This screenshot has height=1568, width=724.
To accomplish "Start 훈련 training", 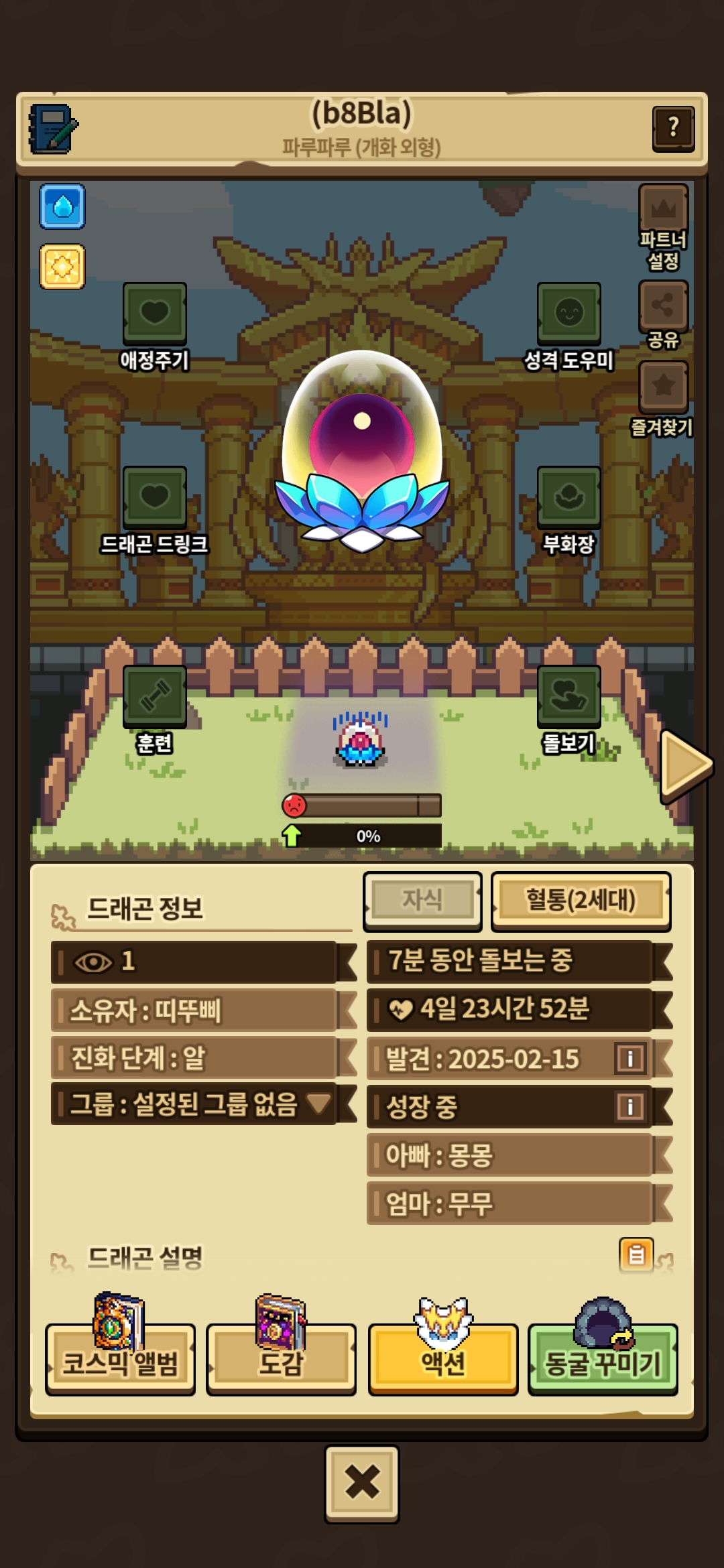I will (154, 697).
